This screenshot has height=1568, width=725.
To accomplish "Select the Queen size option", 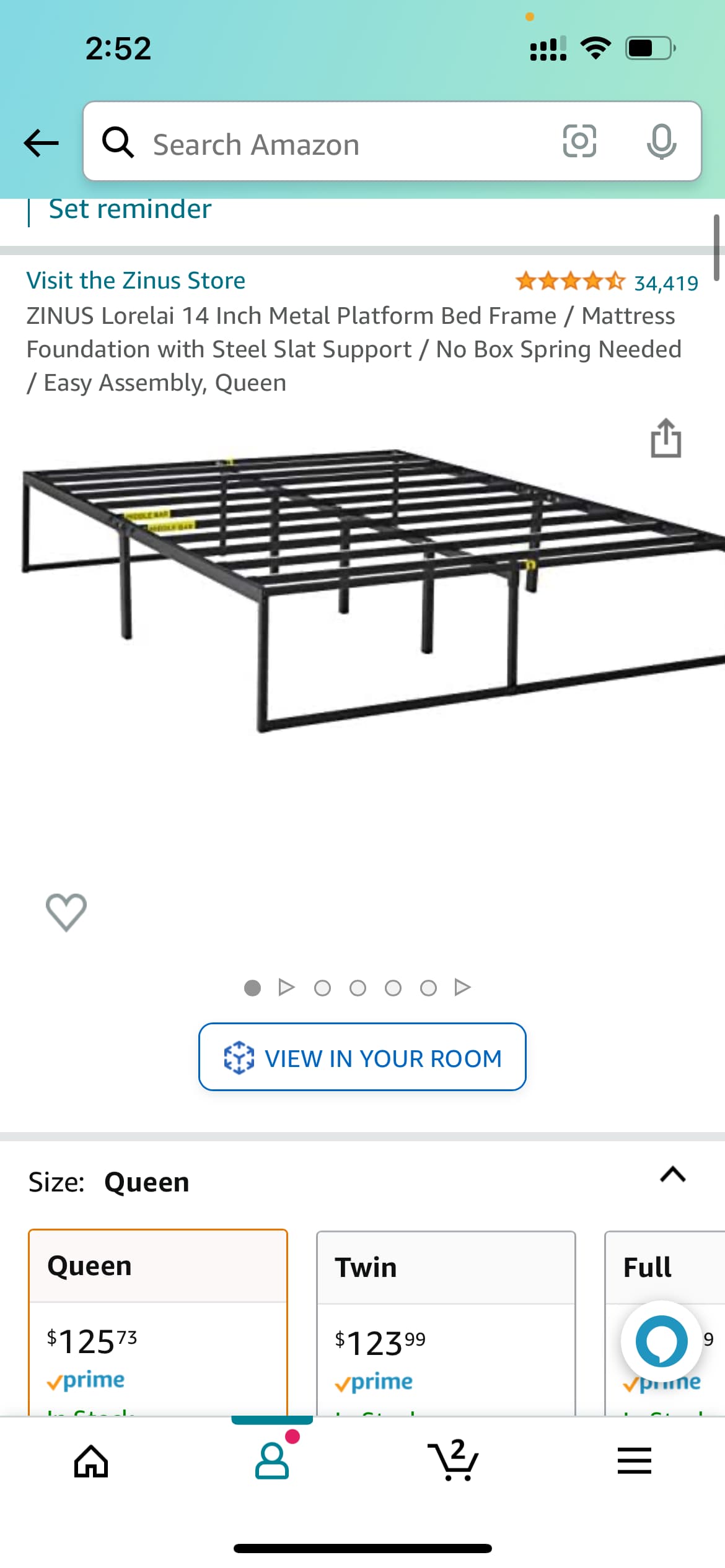I will click(x=158, y=1313).
